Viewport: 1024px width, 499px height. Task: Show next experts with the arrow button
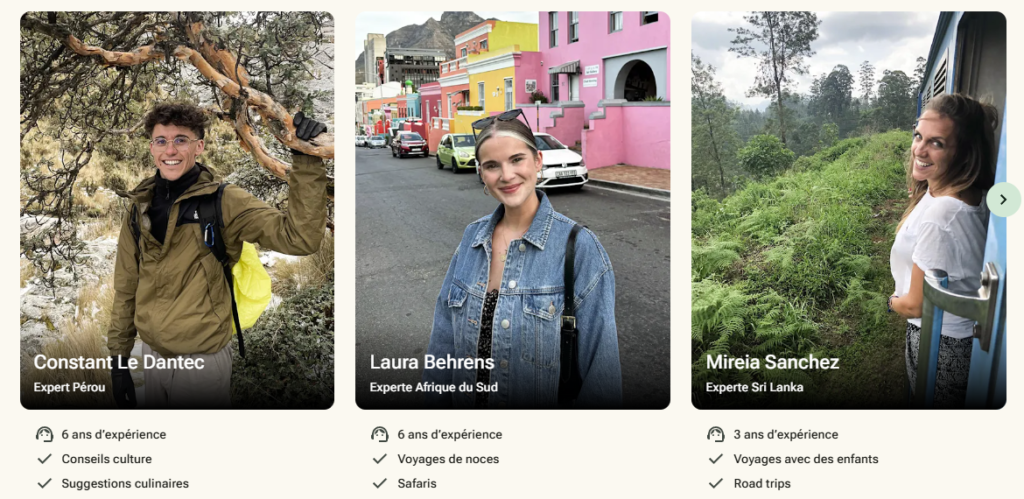[x=1003, y=199]
